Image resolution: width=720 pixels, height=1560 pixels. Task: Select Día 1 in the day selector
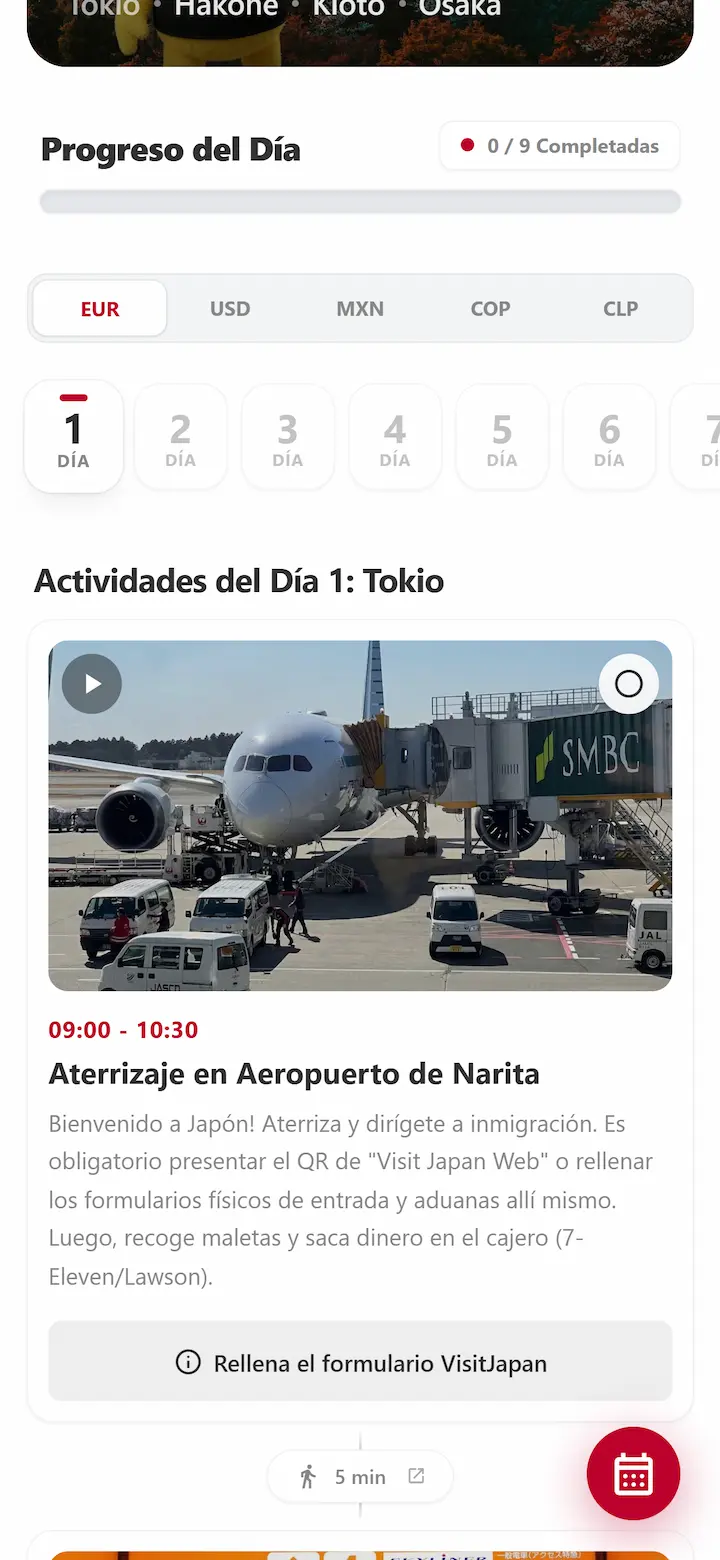(x=73, y=436)
